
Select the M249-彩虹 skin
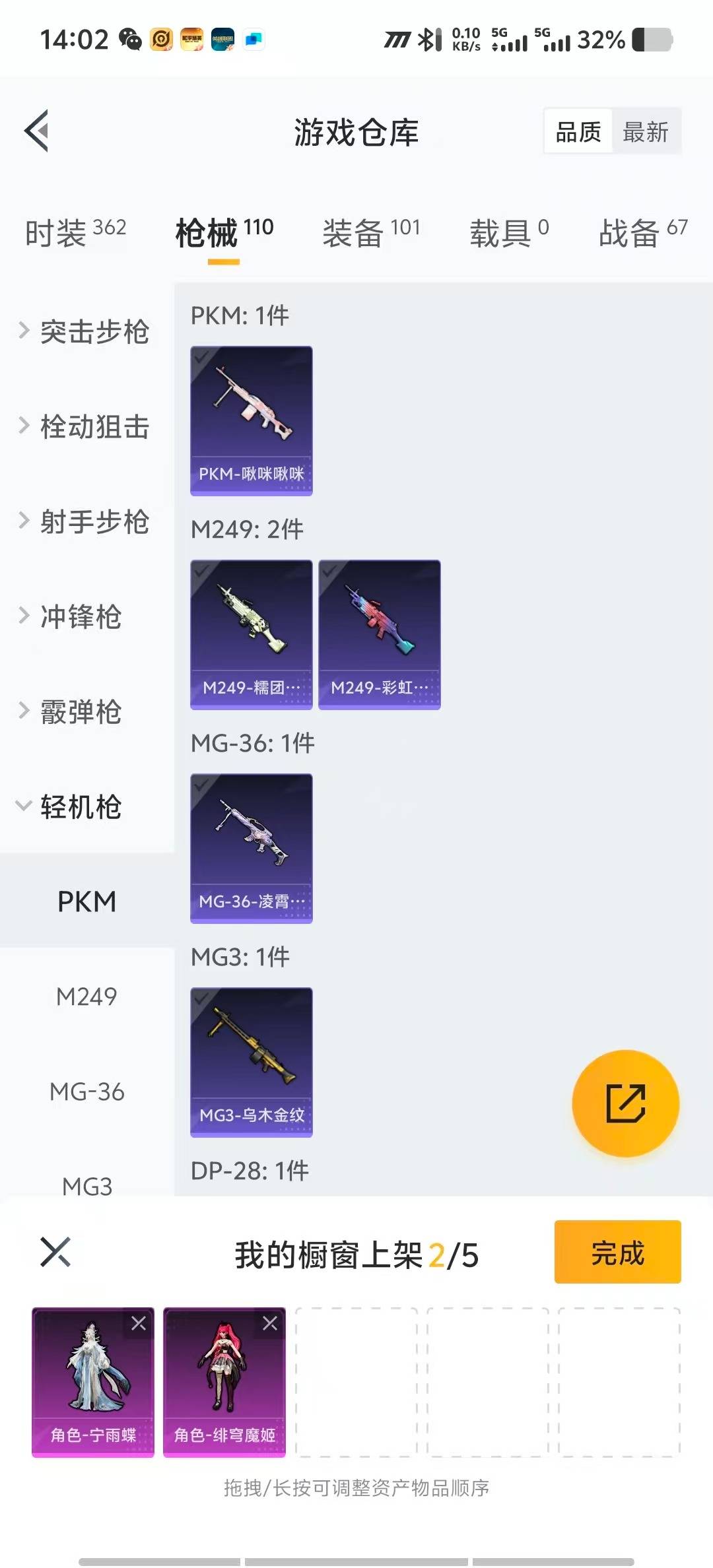pyautogui.click(x=379, y=634)
